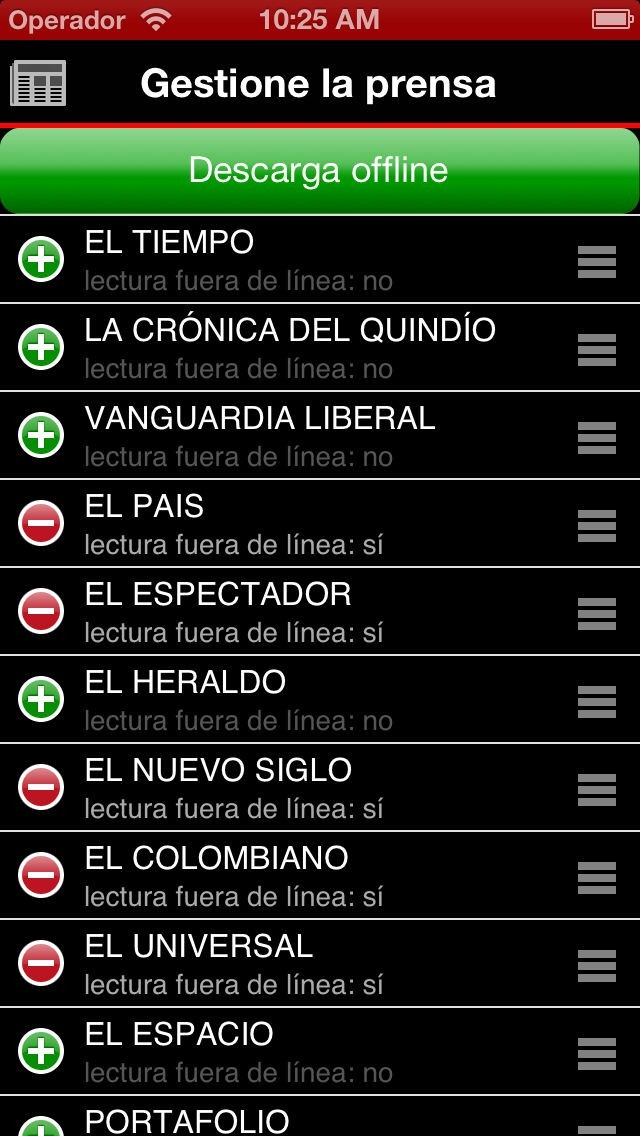This screenshot has height=1136, width=640.
Task: Remove EL COLOMBIANO from offline reading
Action: coord(41,876)
